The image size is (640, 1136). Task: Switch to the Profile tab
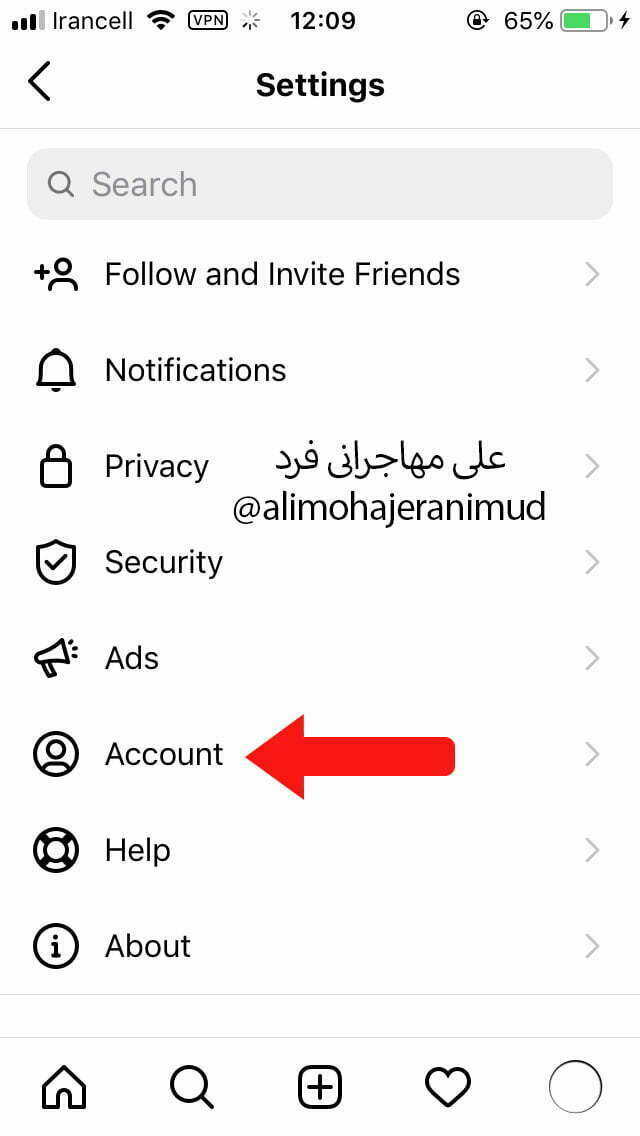(575, 1086)
